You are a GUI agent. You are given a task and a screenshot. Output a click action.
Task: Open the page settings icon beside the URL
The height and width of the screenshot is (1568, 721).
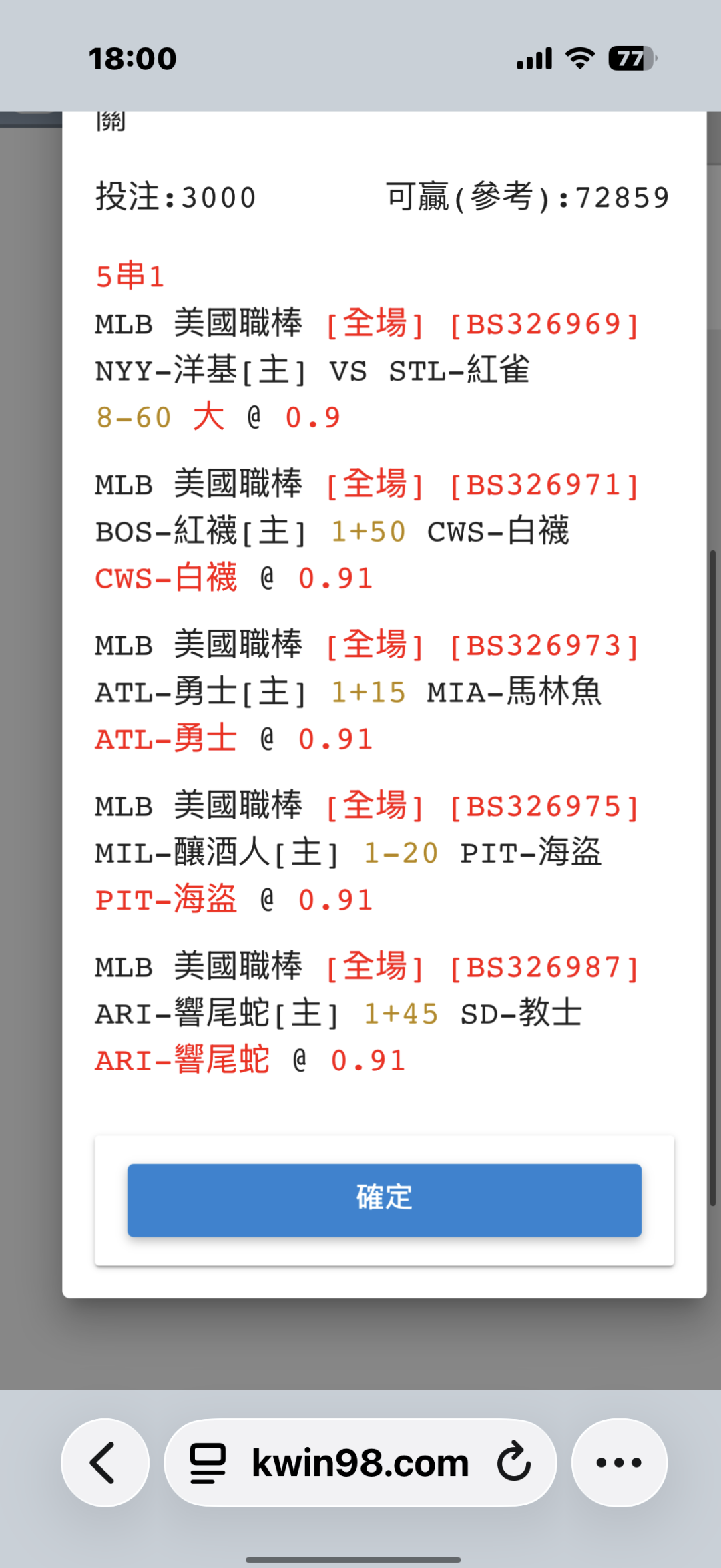(208, 1462)
